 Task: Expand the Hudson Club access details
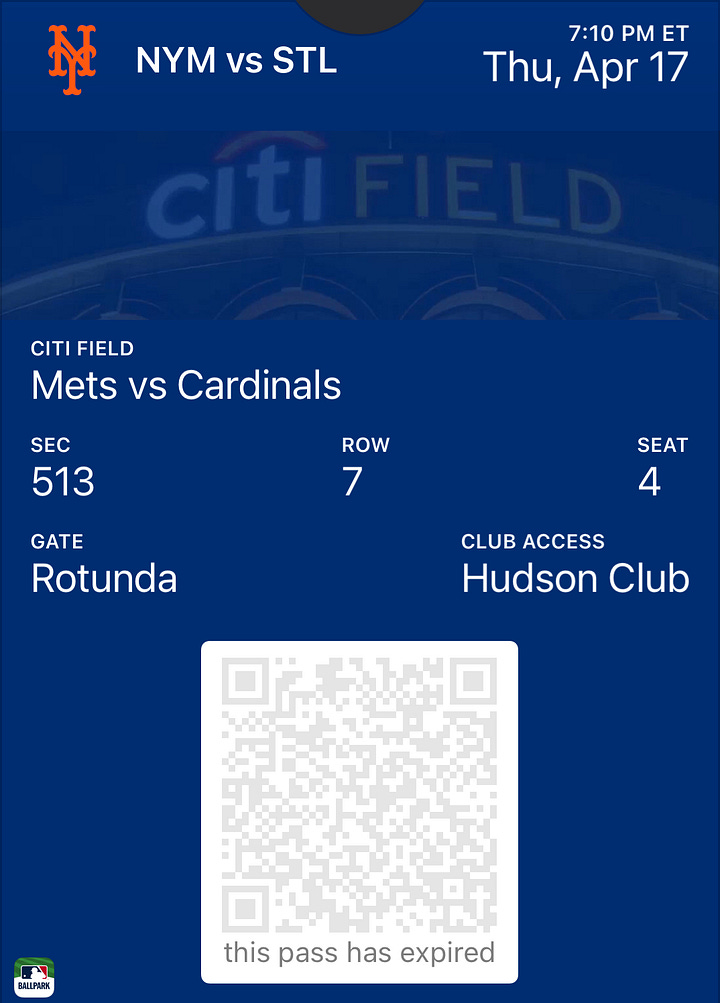575,578
